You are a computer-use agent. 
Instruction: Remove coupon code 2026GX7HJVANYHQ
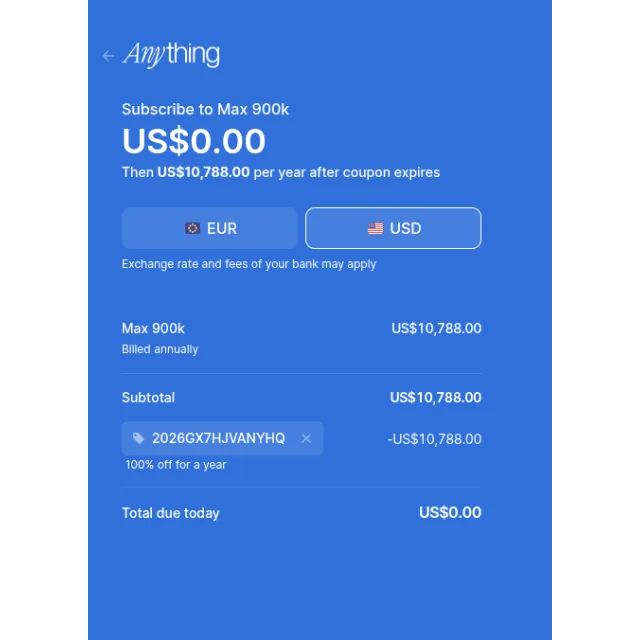[x=306, y=438]
